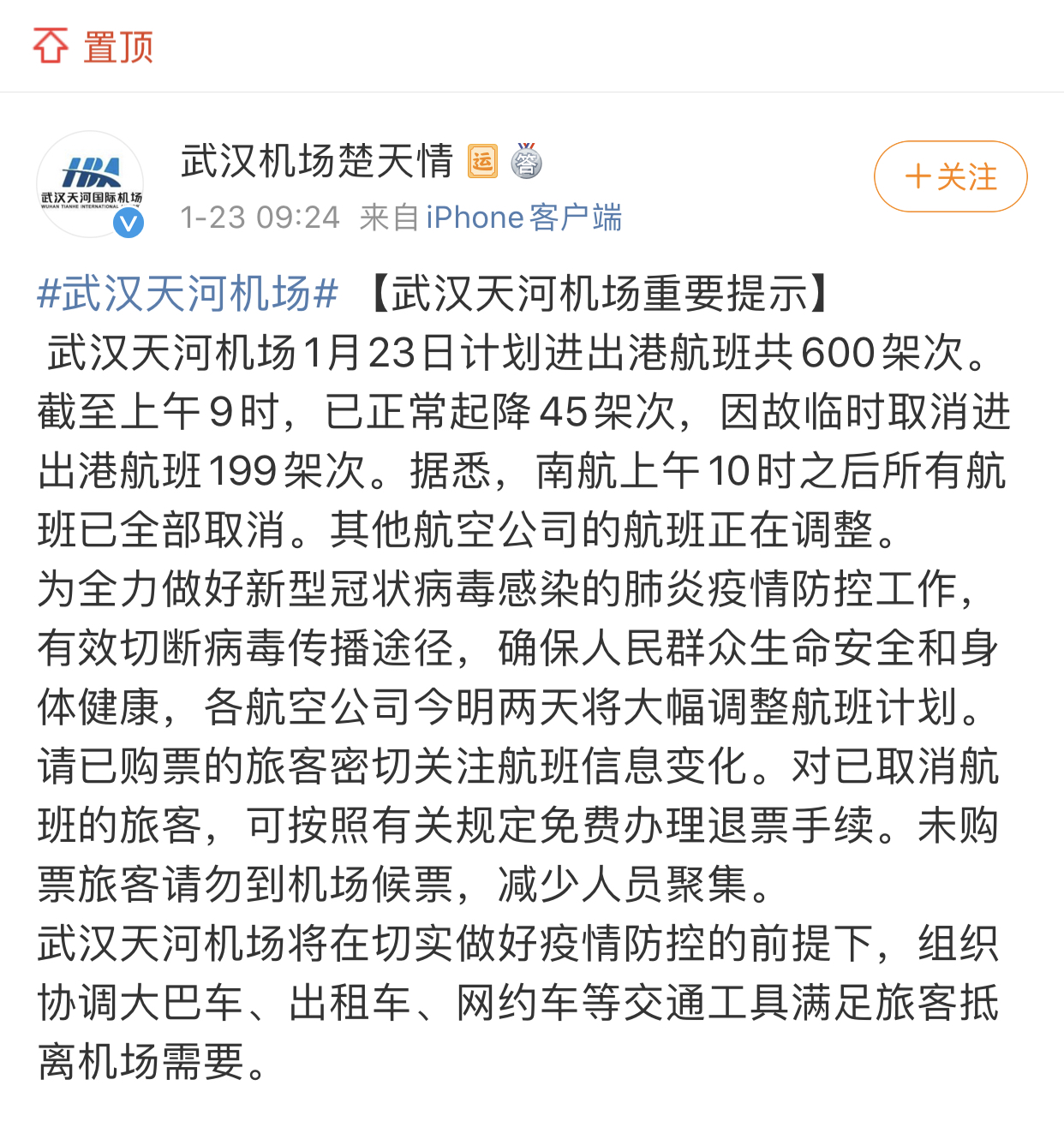1064x1121 pixels.
Task: Click the 1-23 09:24 timestamp
Action: click(x=260, y=218)
